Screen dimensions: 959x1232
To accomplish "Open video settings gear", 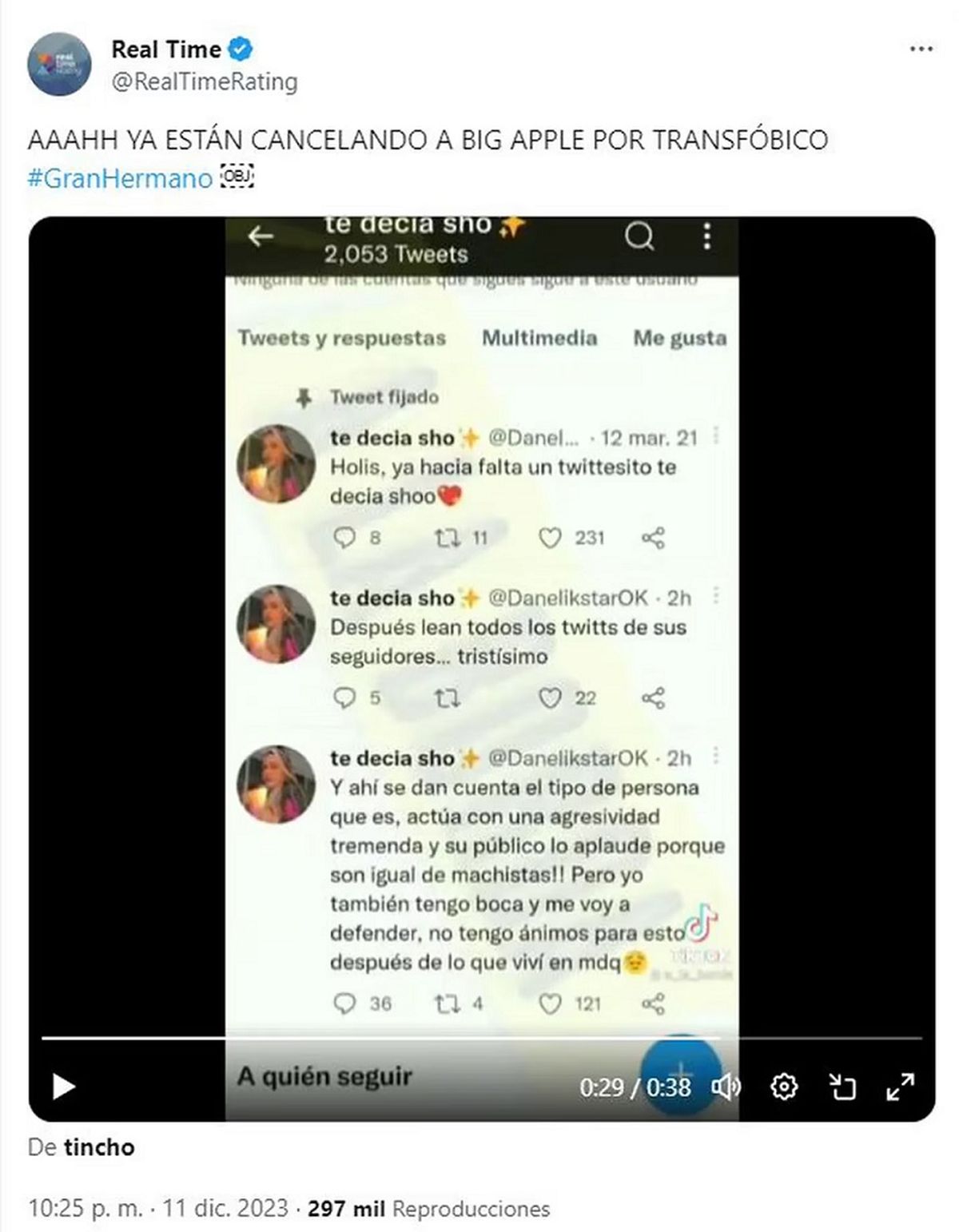I will tap(784, 1087).
